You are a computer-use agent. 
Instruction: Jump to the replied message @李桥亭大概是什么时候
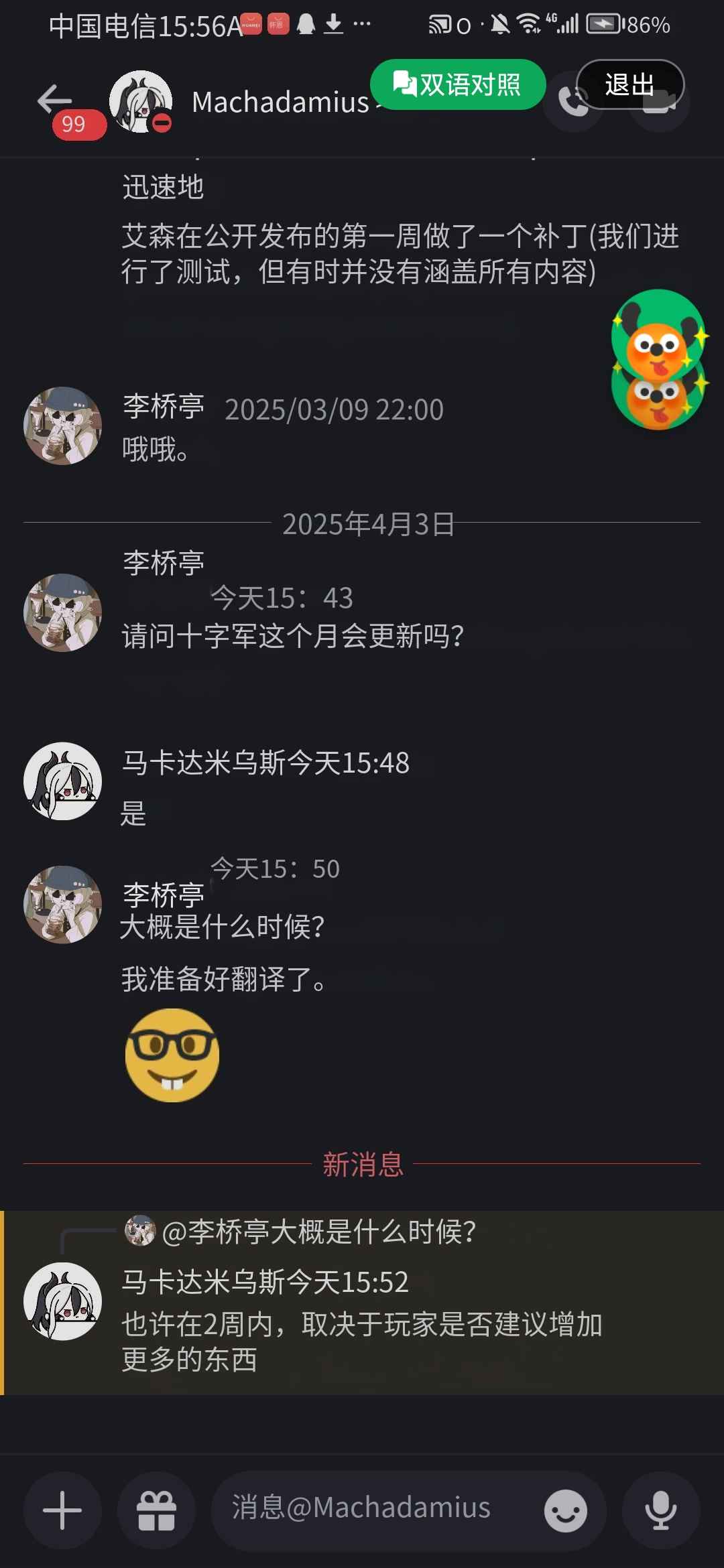tap(319, 1232)
